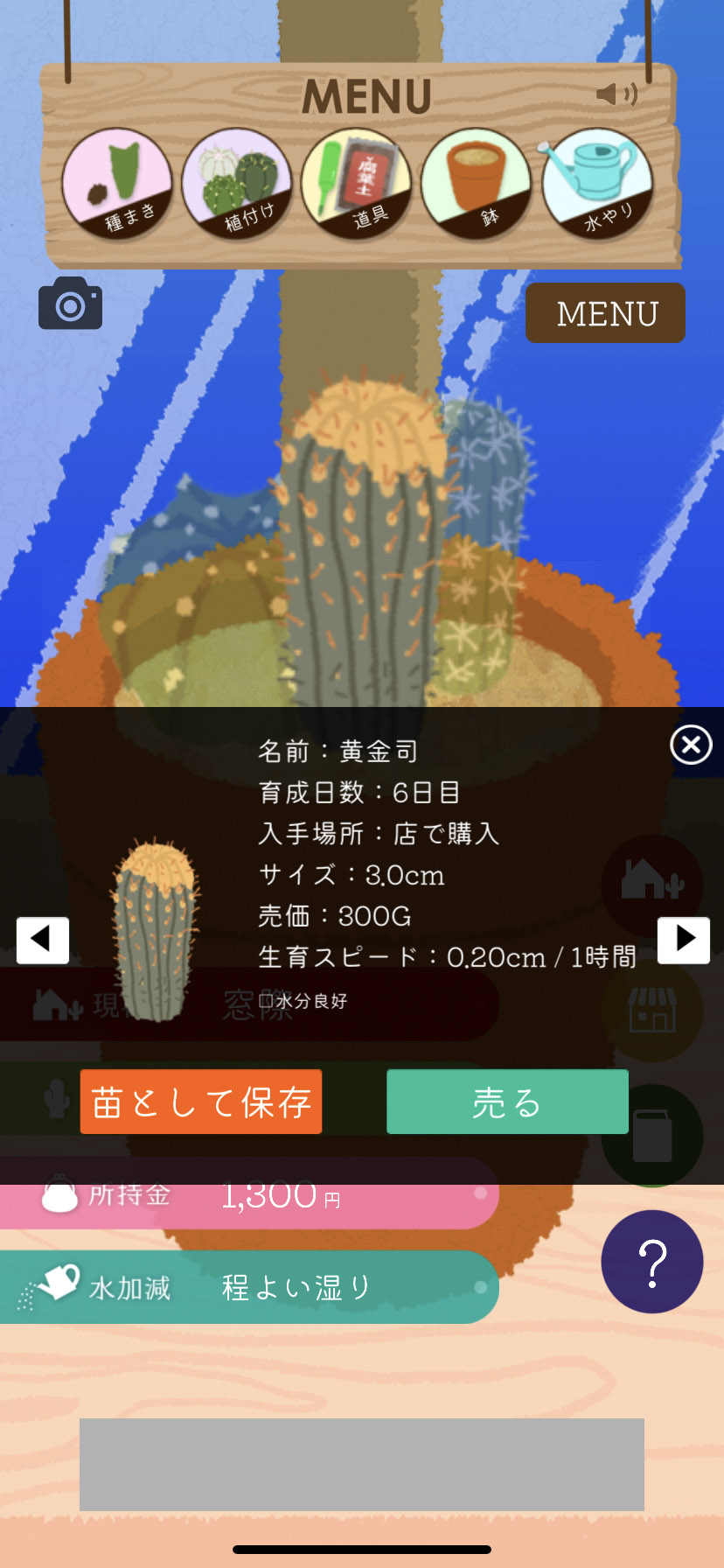Close the cactus info panel
Viewport: 724px width, 1568px height.
691,745
